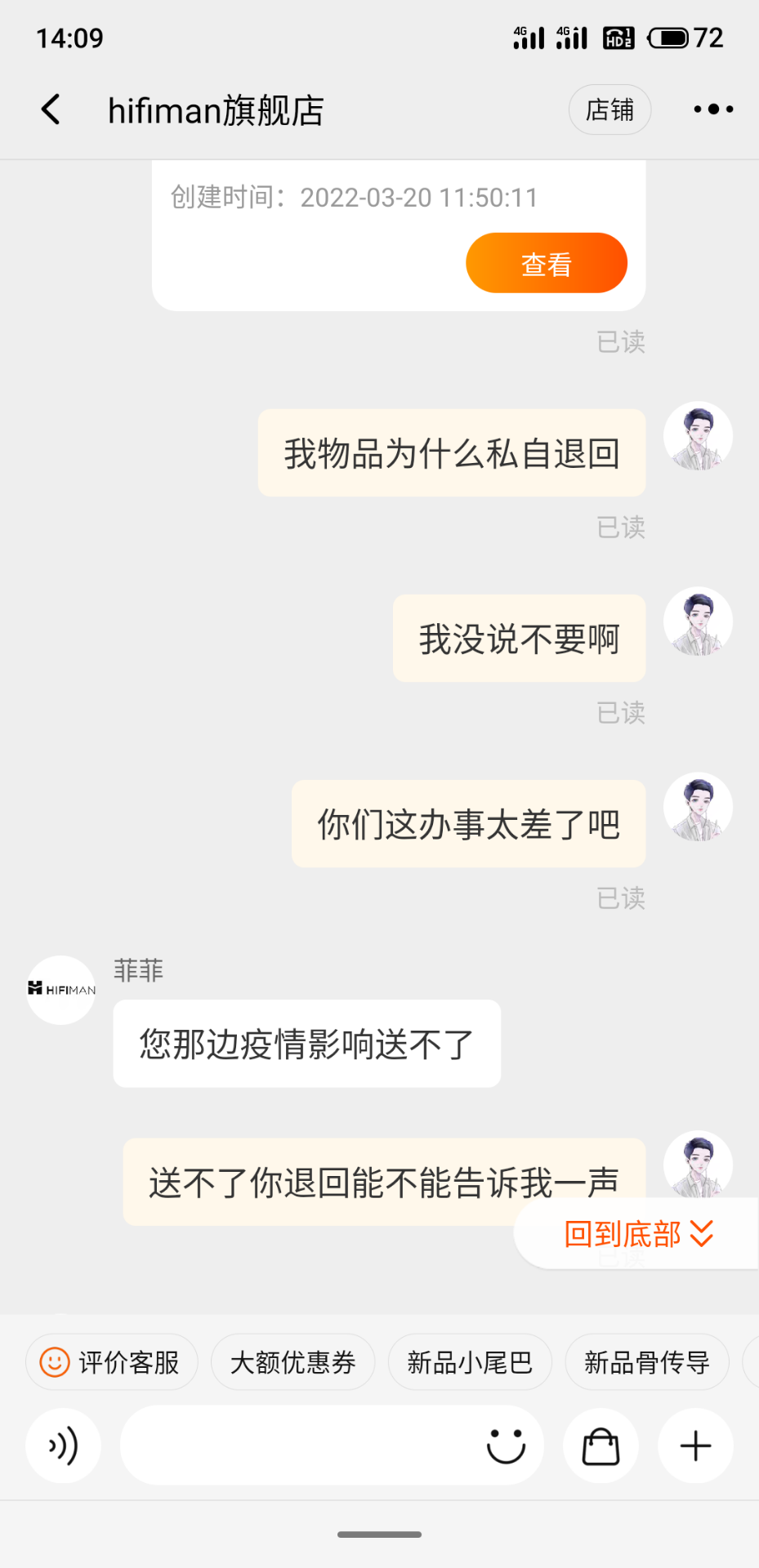
Task: Select the 新品骨传导 chip
Action: tap(646, 1362)
